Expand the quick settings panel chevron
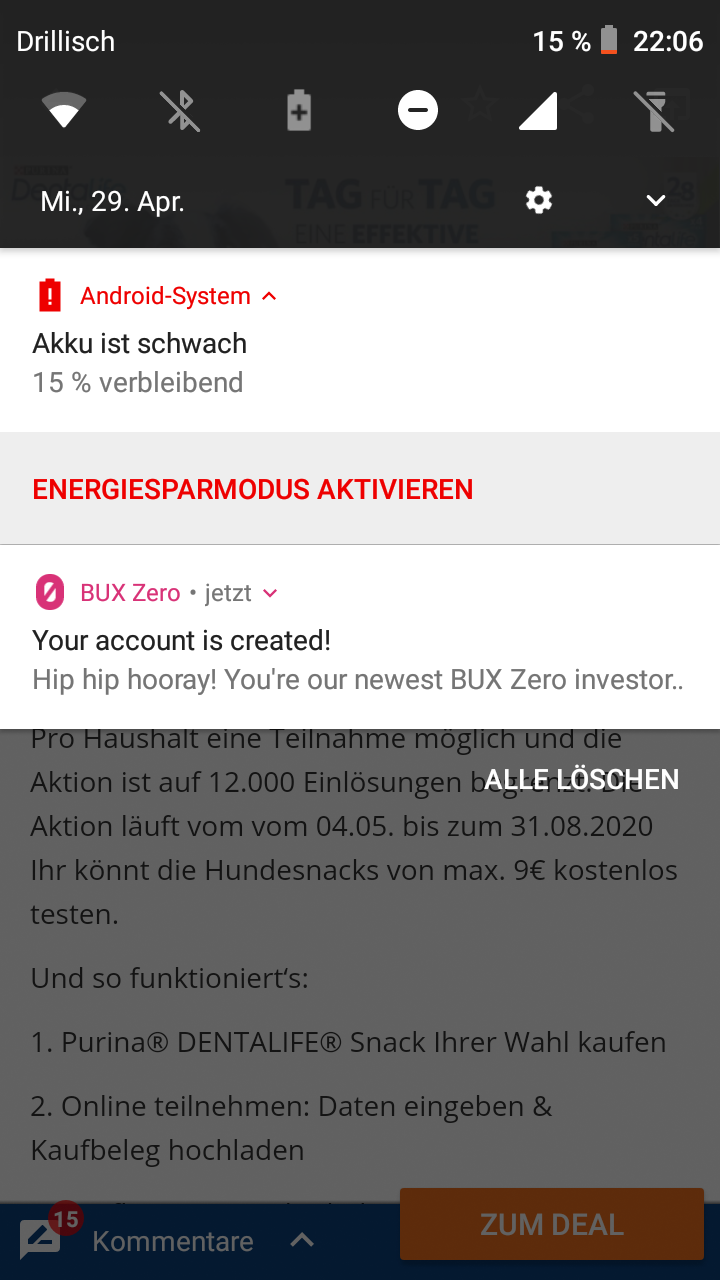 click(x=656, y=201)
